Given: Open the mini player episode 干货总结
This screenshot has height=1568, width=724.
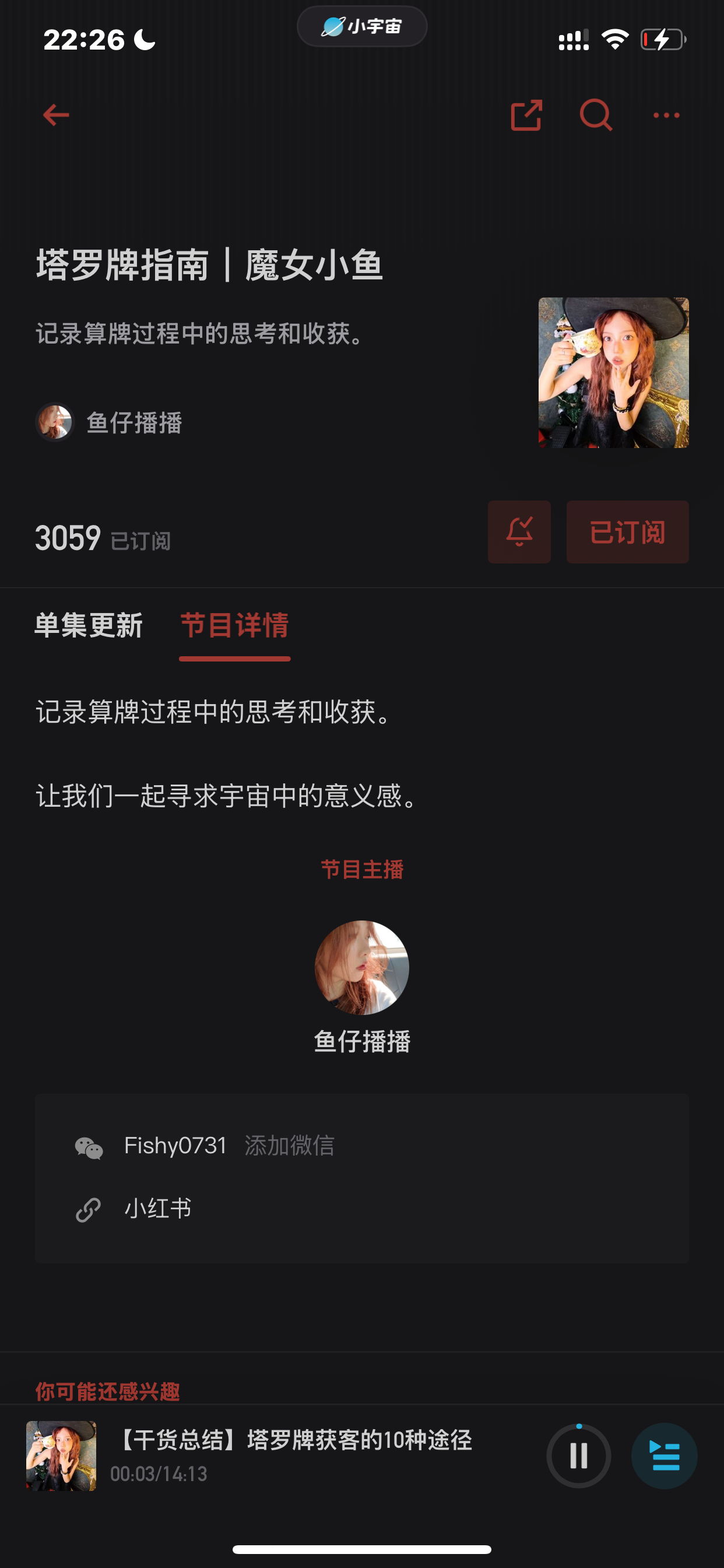Looking at the screenshot, I should [292, 1455].
